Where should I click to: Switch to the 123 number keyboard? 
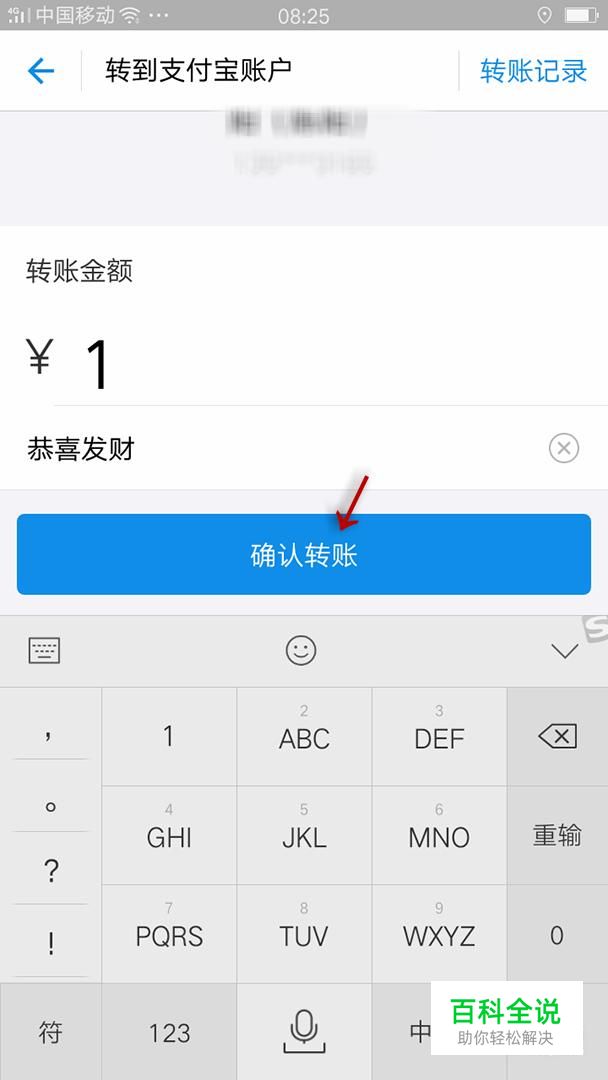[x=169, y=1032]
